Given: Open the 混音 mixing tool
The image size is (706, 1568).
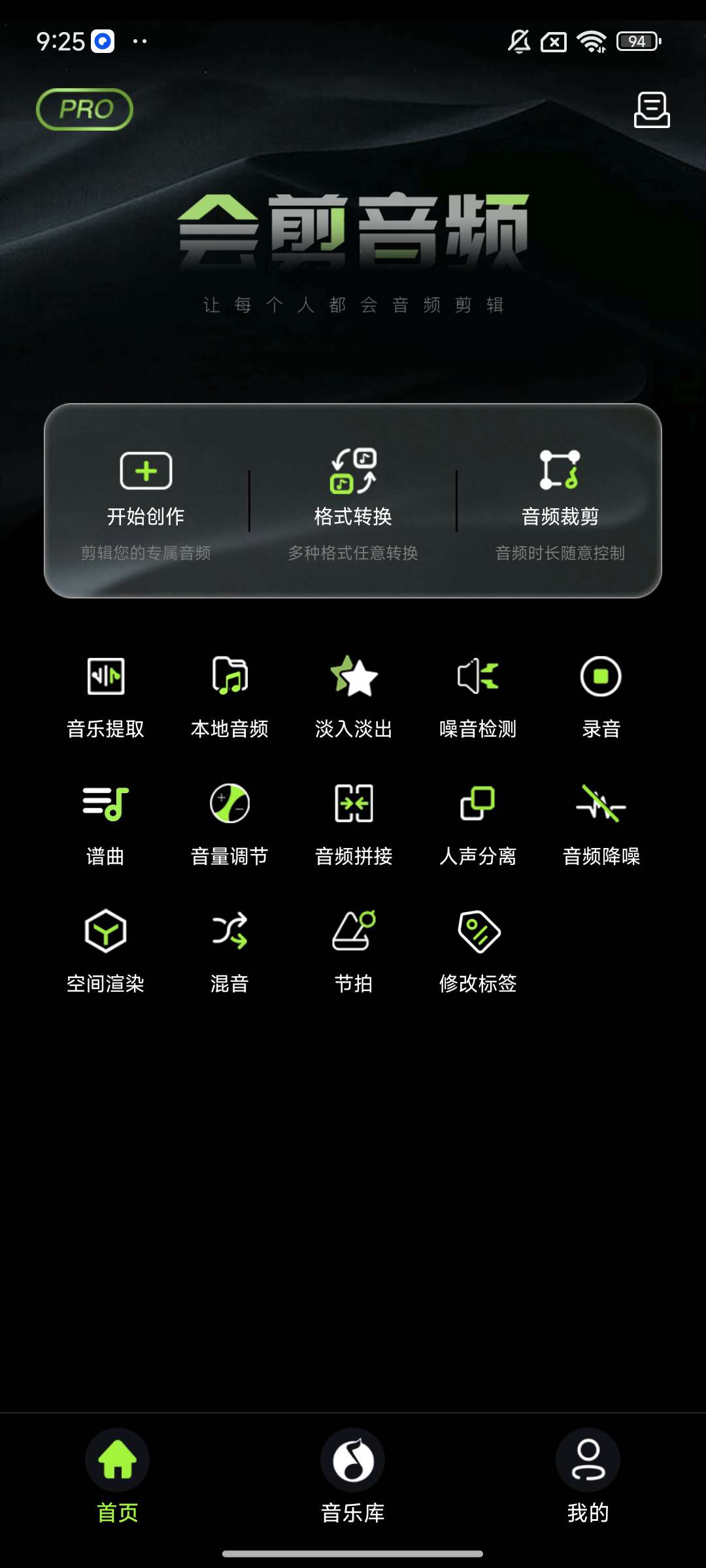Looking at the screenshot, I should click(229, 951).
